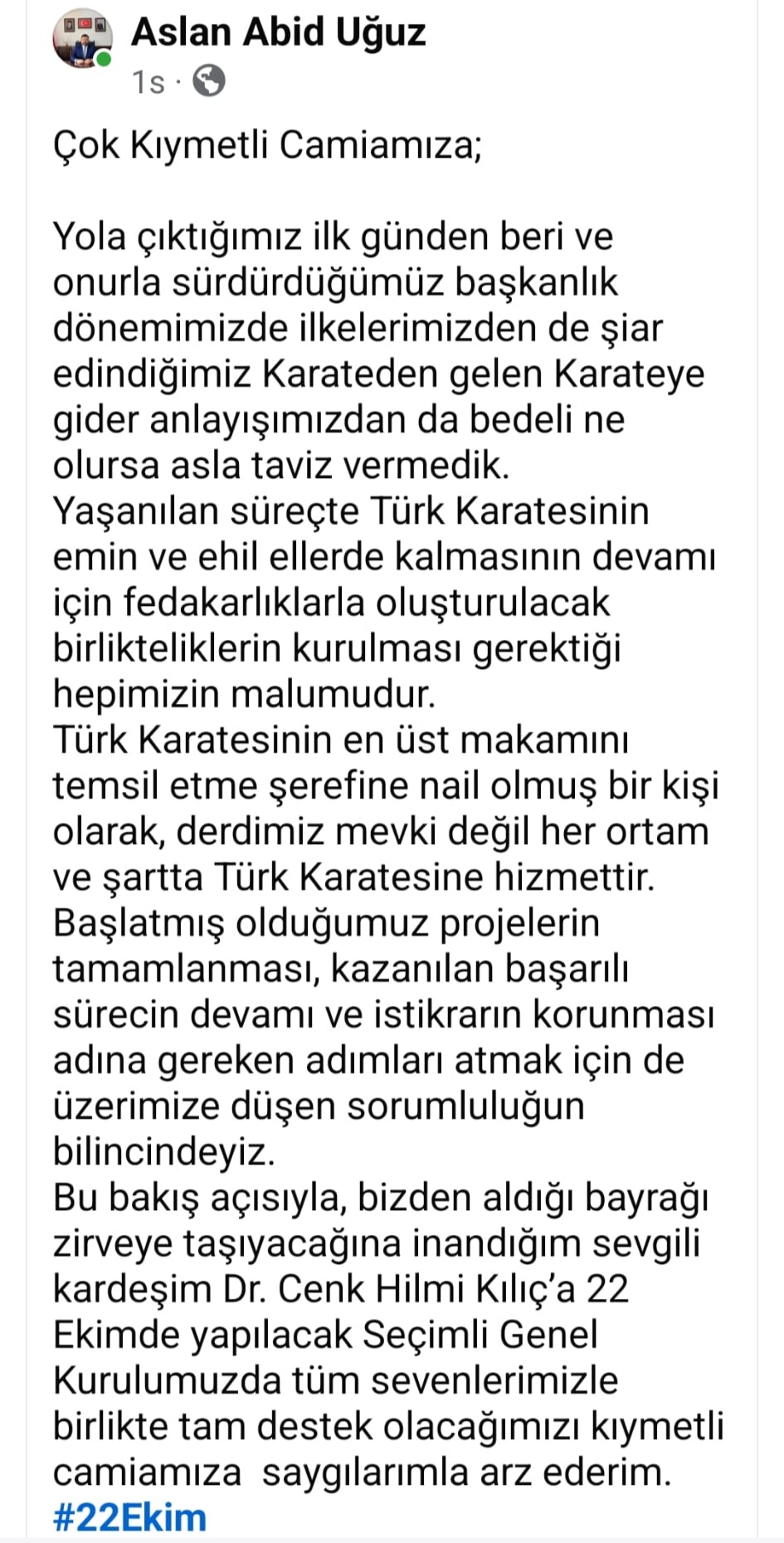
Task: Open the #22Ekim hashtag
Action: tap(129, 1518)
